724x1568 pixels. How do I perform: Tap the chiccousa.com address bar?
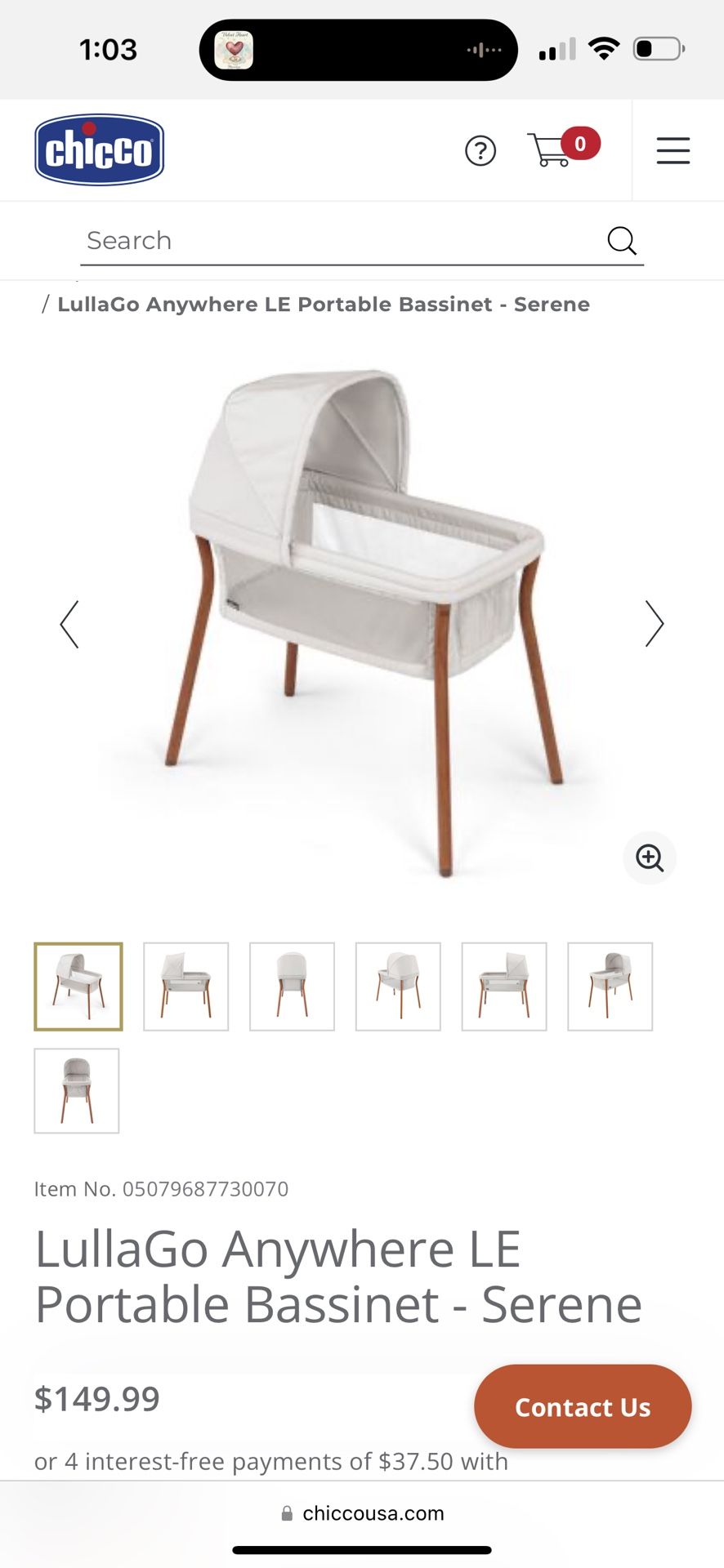363,1513
